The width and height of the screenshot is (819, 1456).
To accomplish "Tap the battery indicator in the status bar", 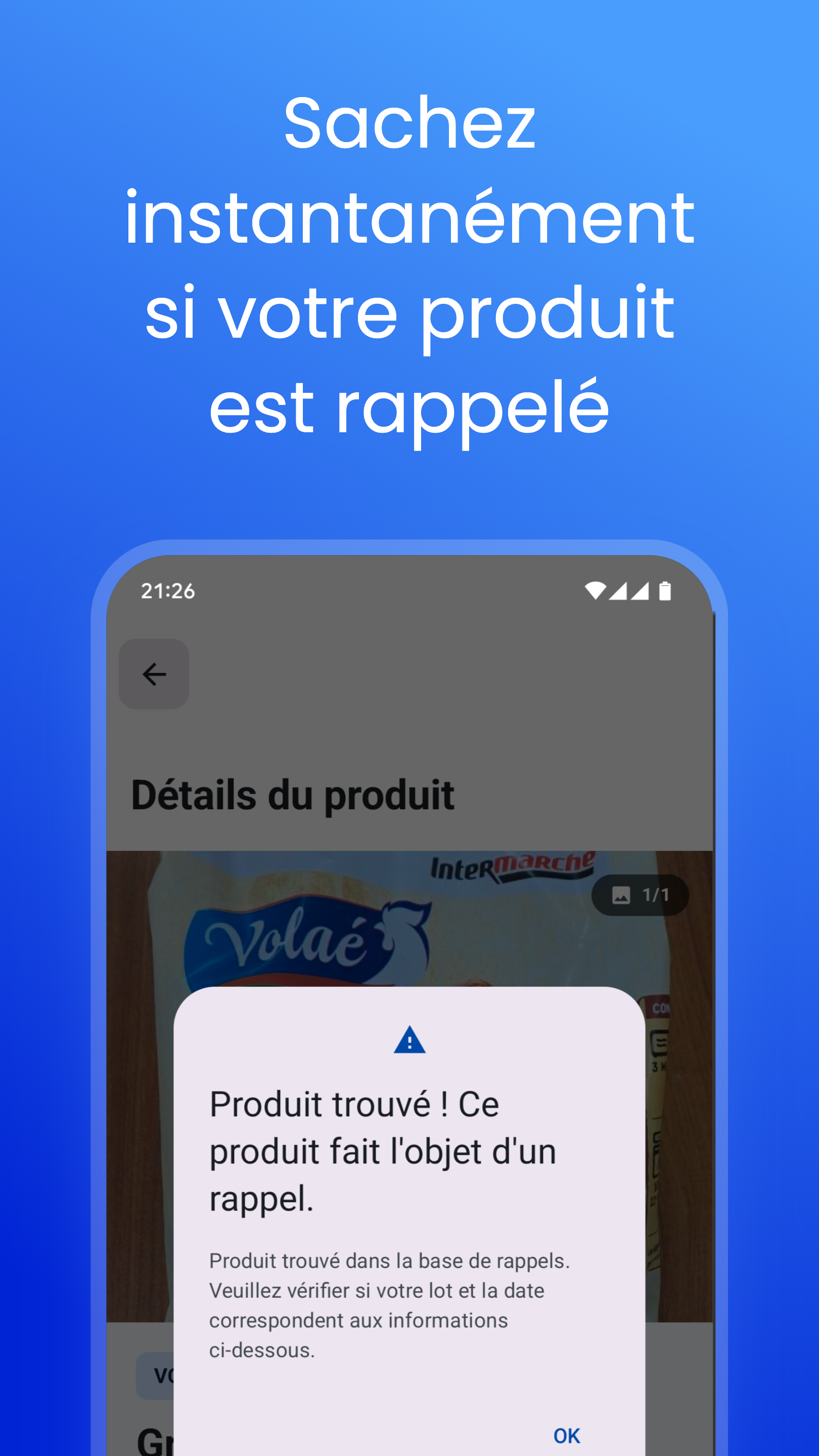I will (x=664, y=591).
